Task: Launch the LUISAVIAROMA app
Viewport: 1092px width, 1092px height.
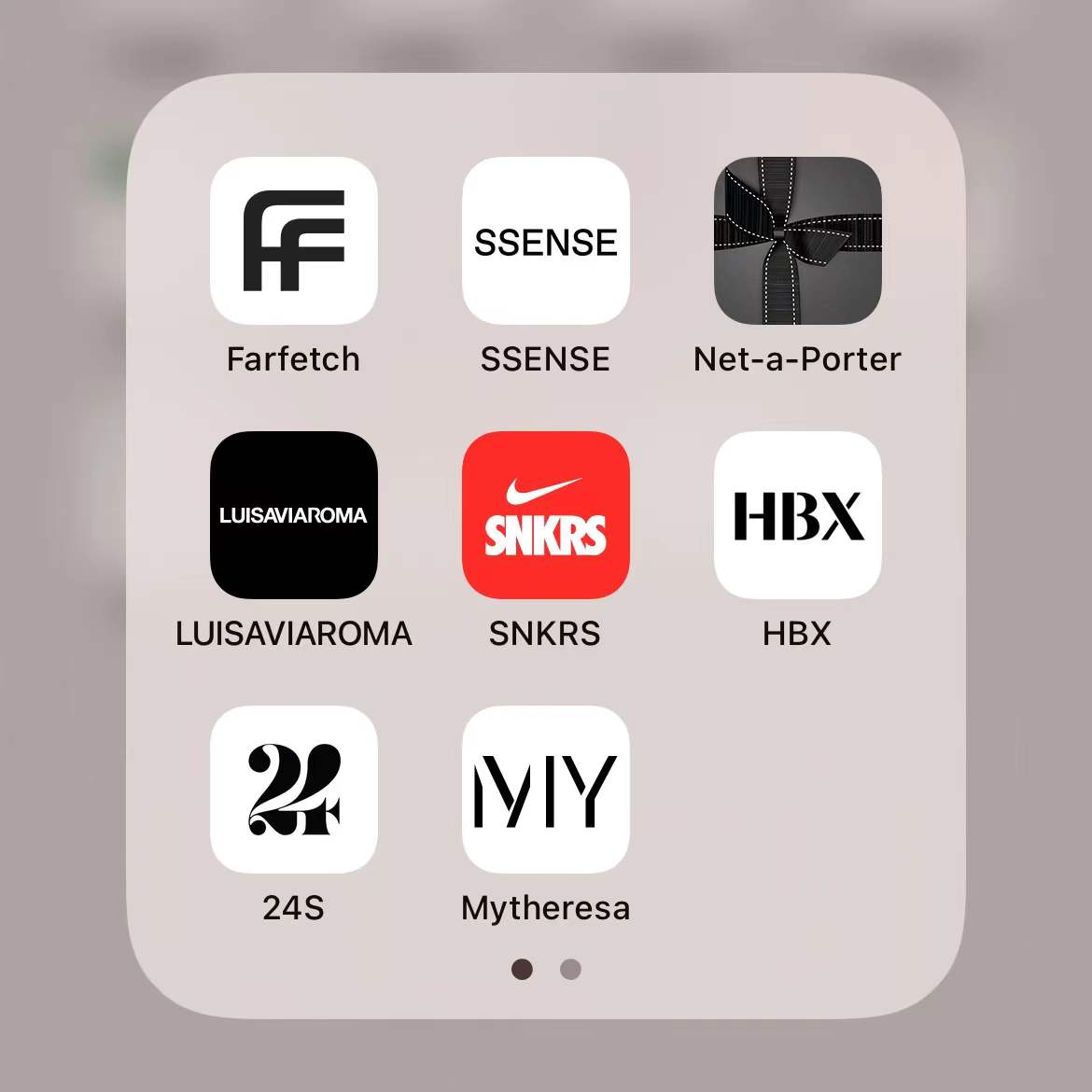Action: click(x=293, y=515)
